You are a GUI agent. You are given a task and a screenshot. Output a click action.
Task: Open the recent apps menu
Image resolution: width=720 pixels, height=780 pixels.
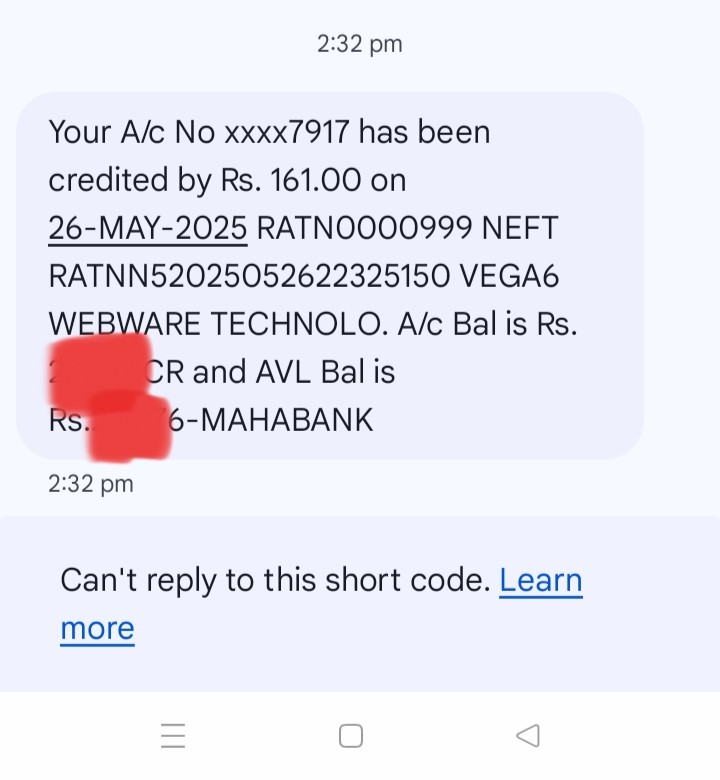173,737
